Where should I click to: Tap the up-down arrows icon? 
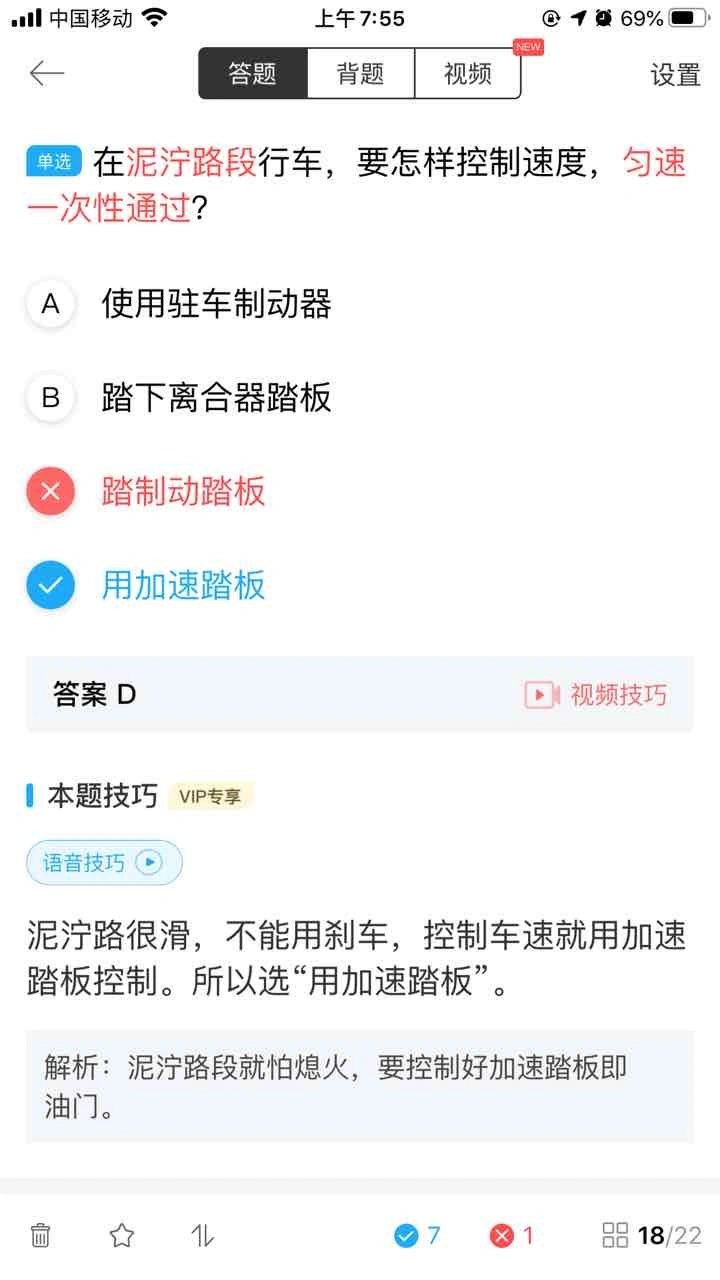203,1235
